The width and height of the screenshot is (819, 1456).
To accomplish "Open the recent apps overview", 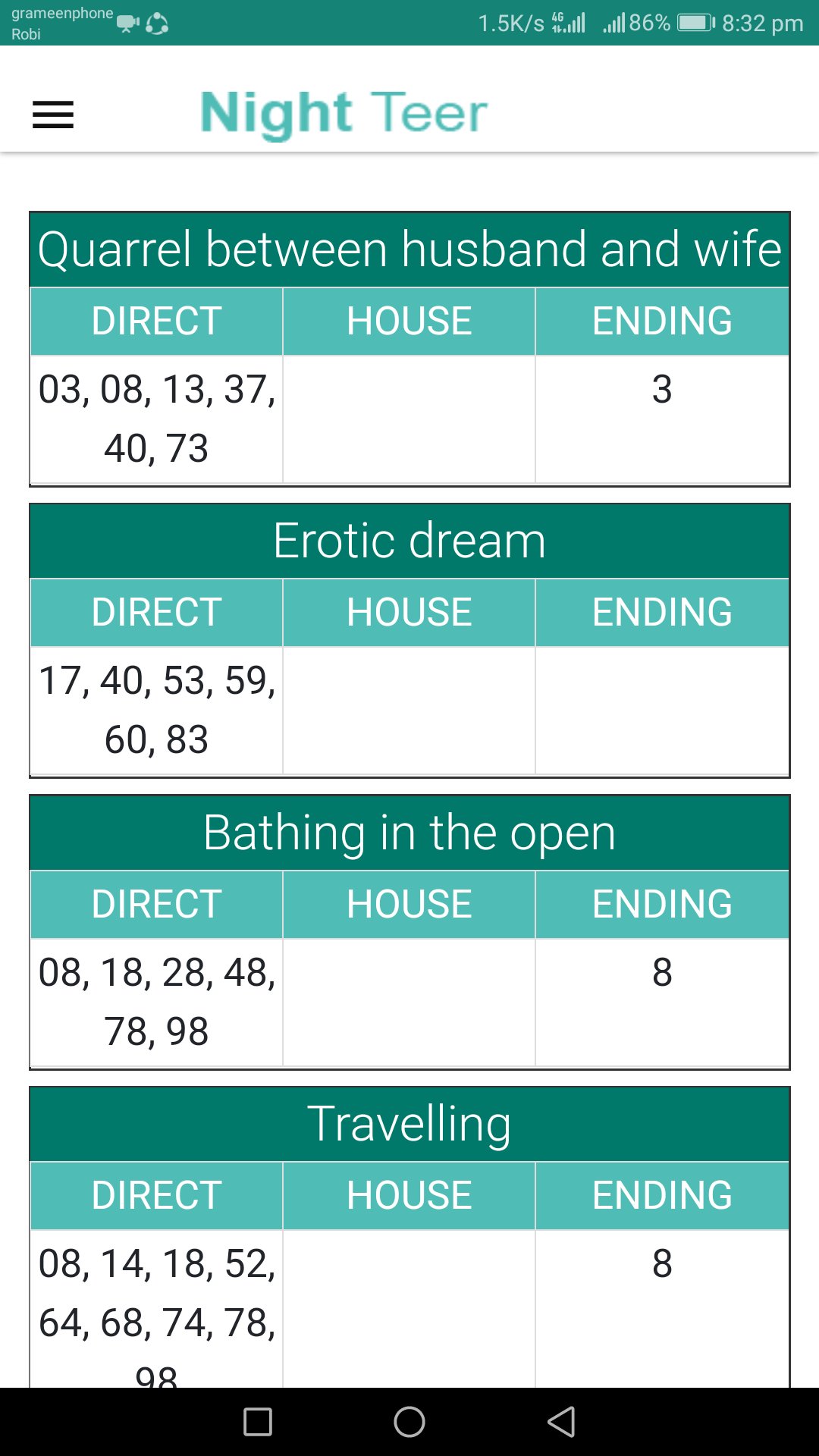I will [258, 1422].
